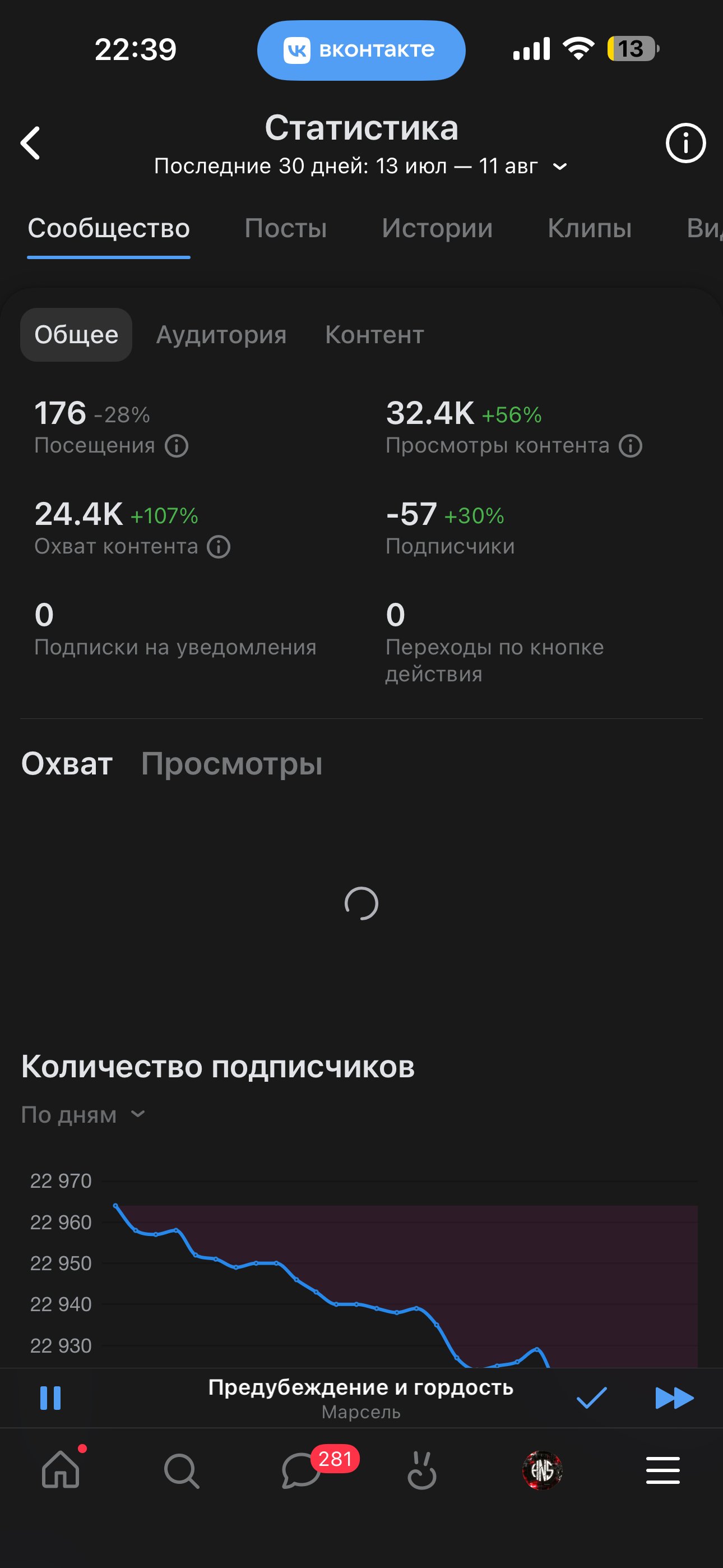
Task: Open the statistics info icon
Action: click(x=685, y=143)
